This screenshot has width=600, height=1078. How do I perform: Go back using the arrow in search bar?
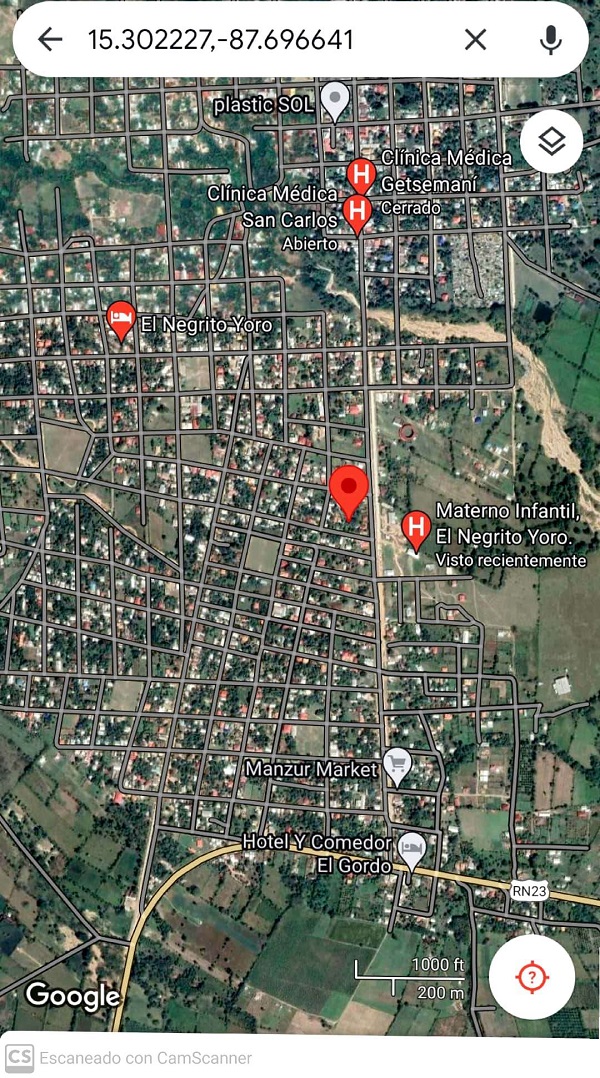[x=49, y=39]
